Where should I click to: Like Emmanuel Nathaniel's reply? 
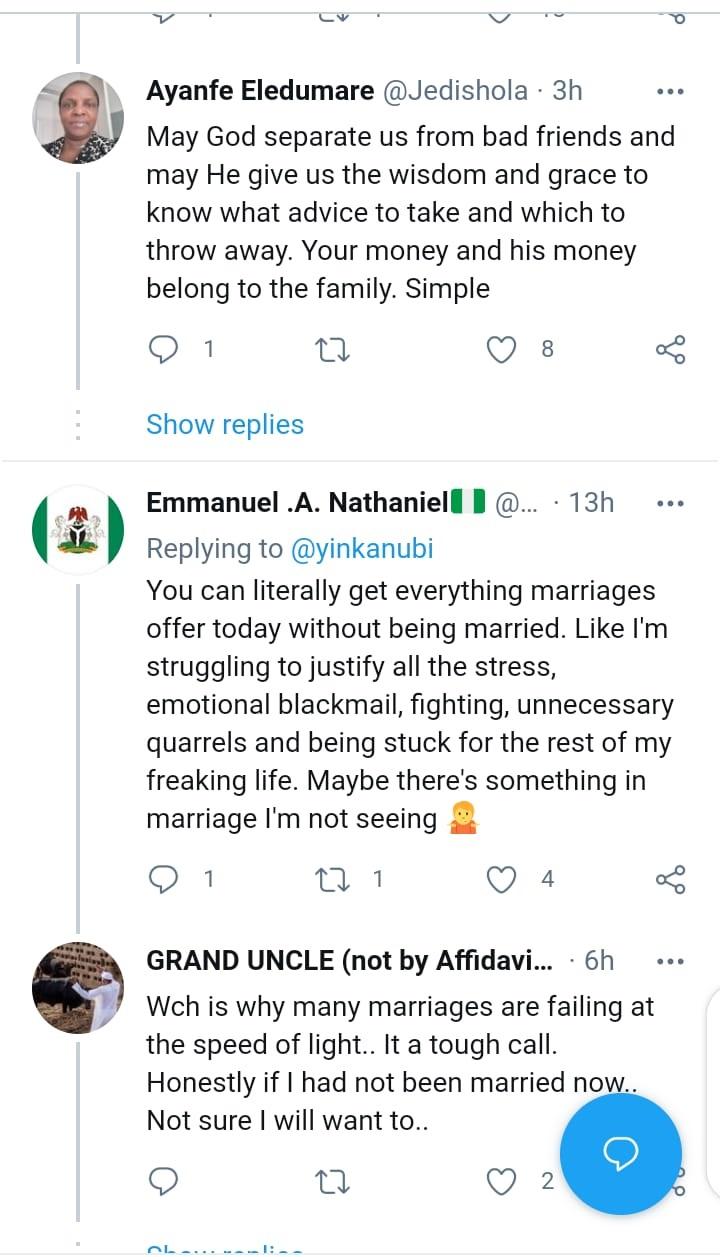click(501, 879)
